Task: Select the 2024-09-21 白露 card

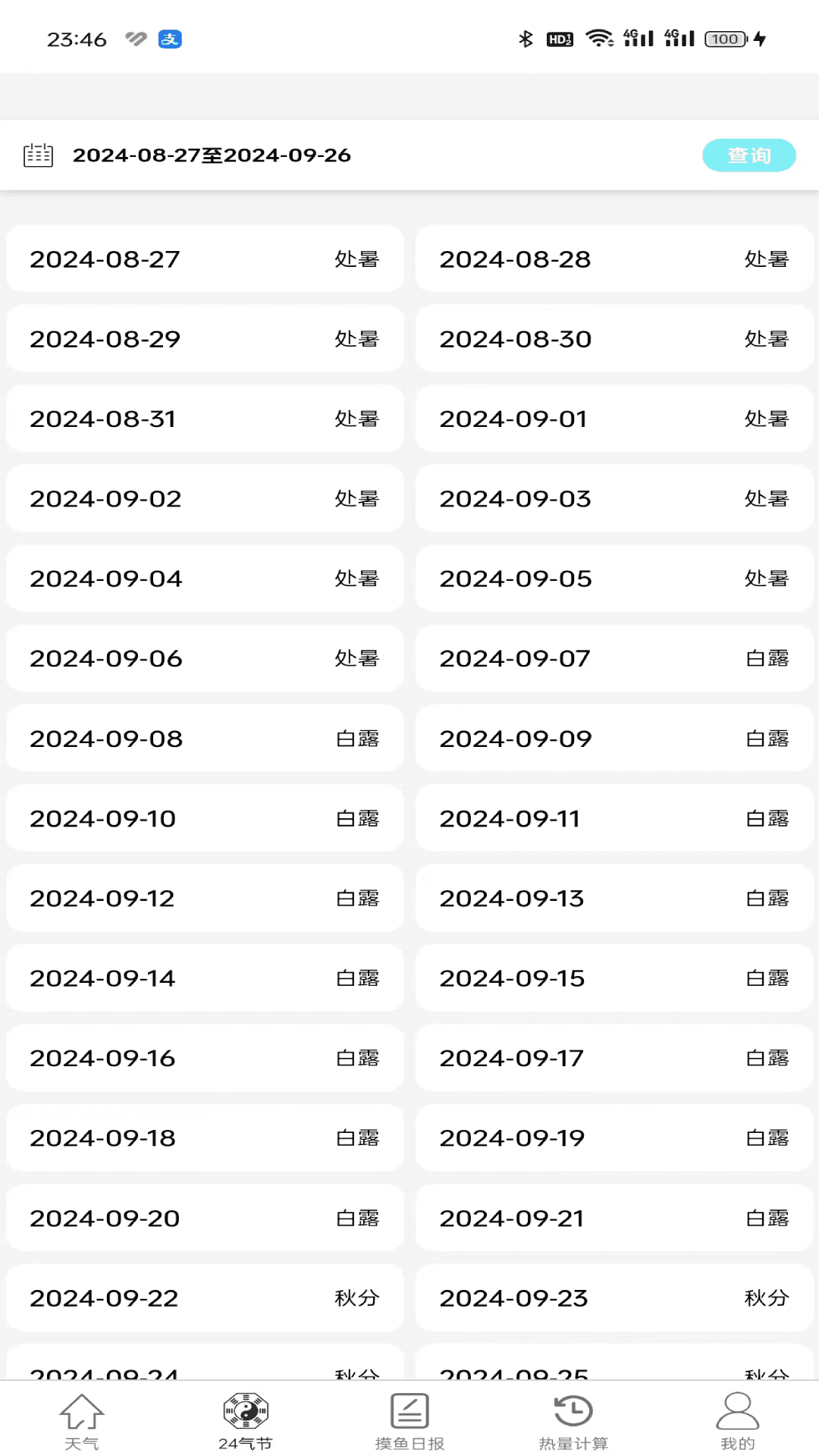Action: (x=614, y=1218)
